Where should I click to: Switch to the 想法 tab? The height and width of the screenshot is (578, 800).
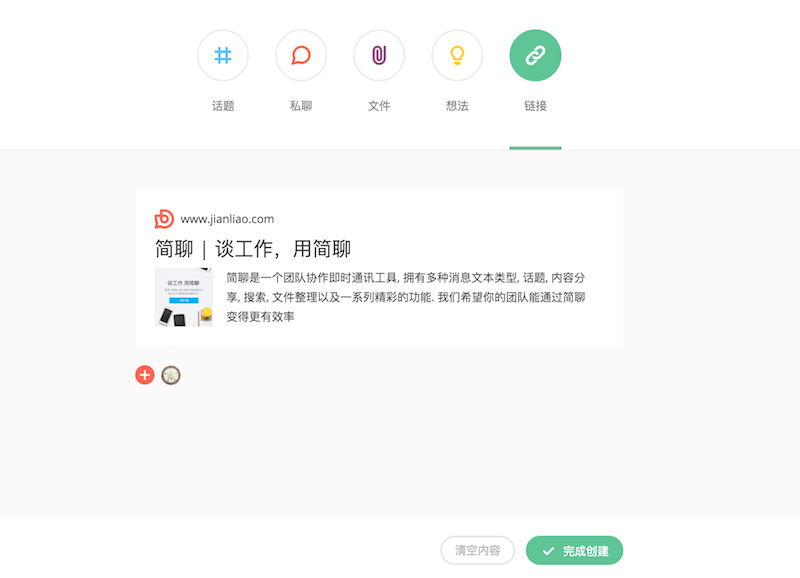[457, 56]
